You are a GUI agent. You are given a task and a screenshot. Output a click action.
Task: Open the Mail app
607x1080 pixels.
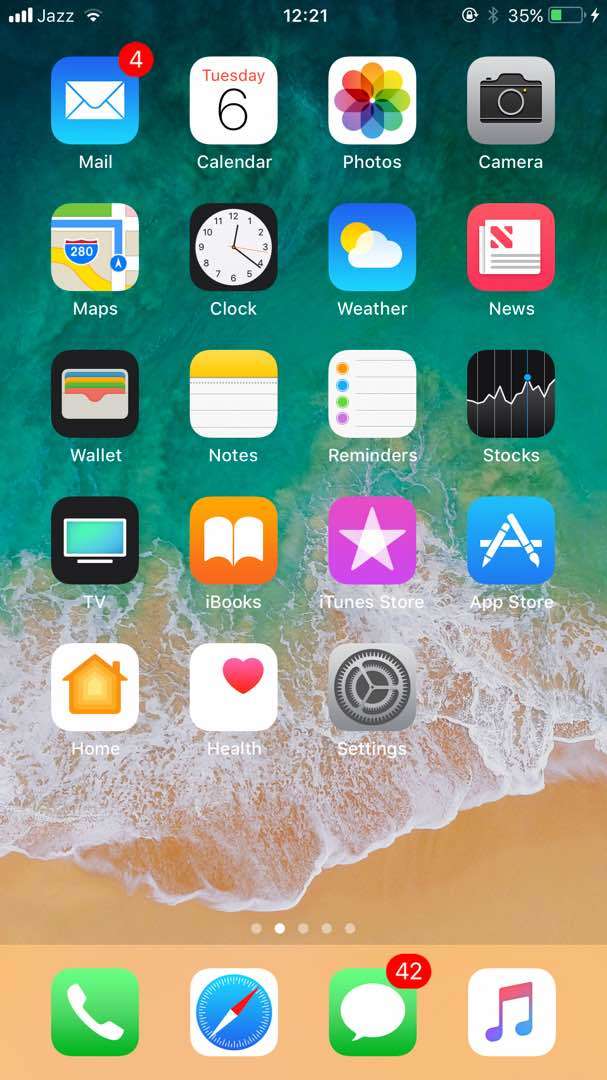(x=95, y=101)
